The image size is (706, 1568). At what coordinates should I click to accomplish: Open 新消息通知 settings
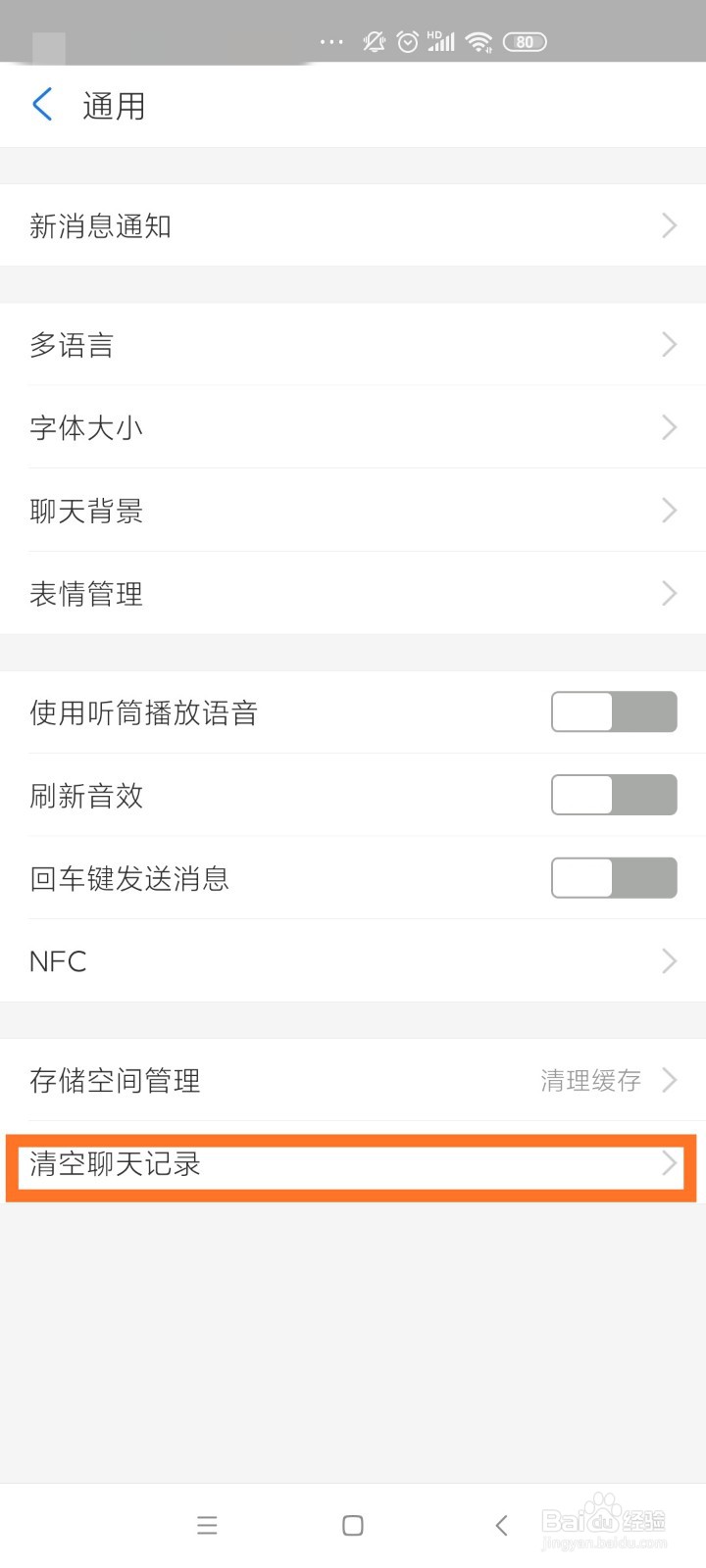pyautogui.click(x=353, y=225)
